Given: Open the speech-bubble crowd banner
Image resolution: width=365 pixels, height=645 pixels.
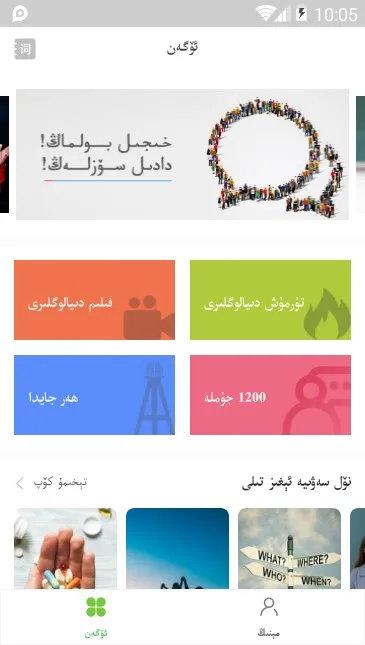Looking at the screenshot, I should click(182, 154).
